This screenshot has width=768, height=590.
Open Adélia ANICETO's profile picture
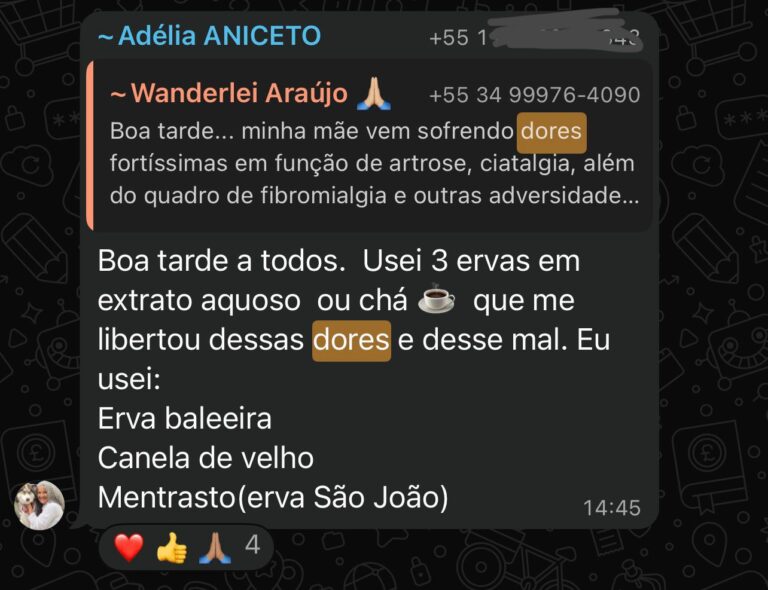40,504
